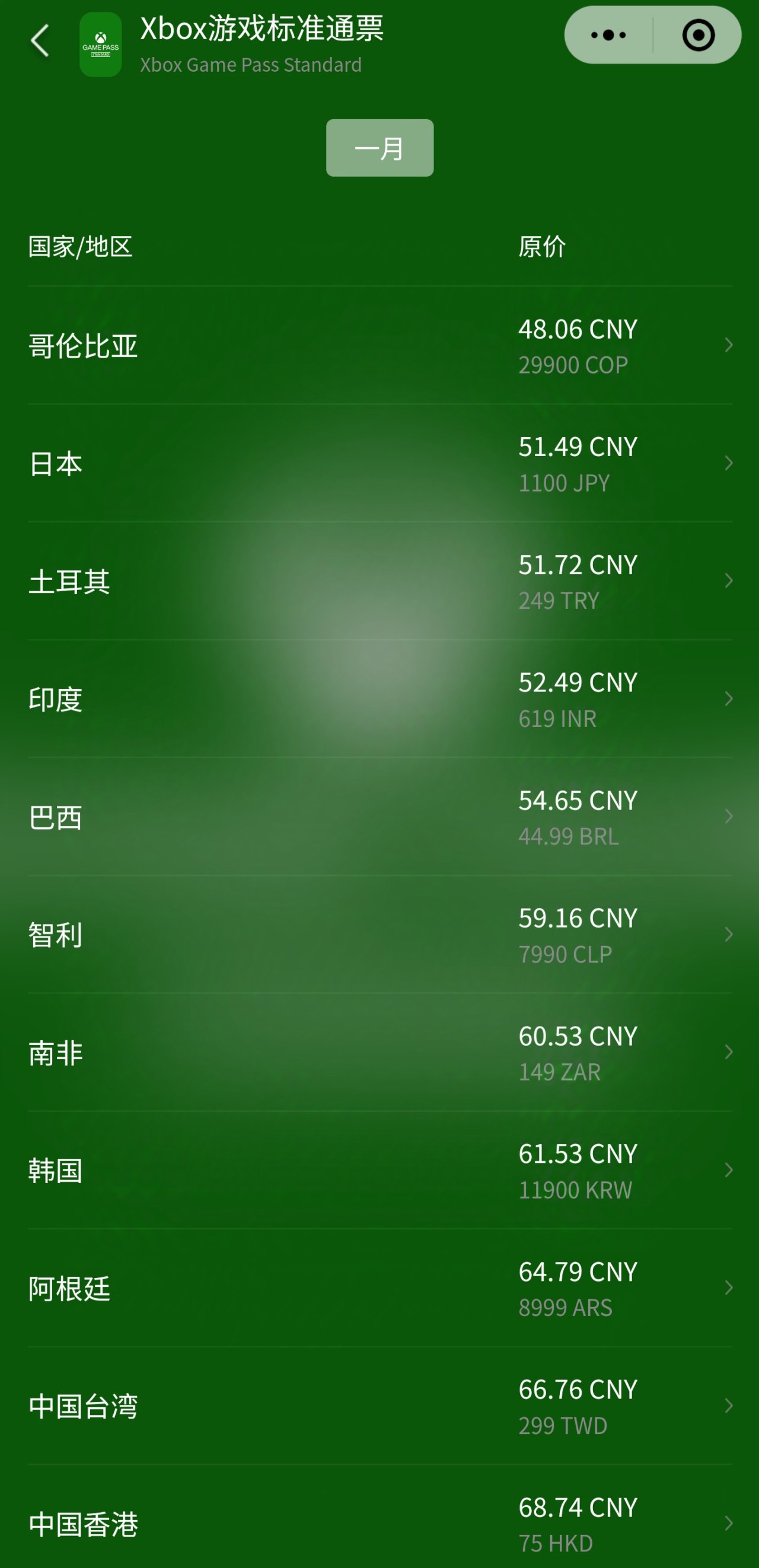Close the mini program with the circle button

pyautogui.click(x=697, y=36)
